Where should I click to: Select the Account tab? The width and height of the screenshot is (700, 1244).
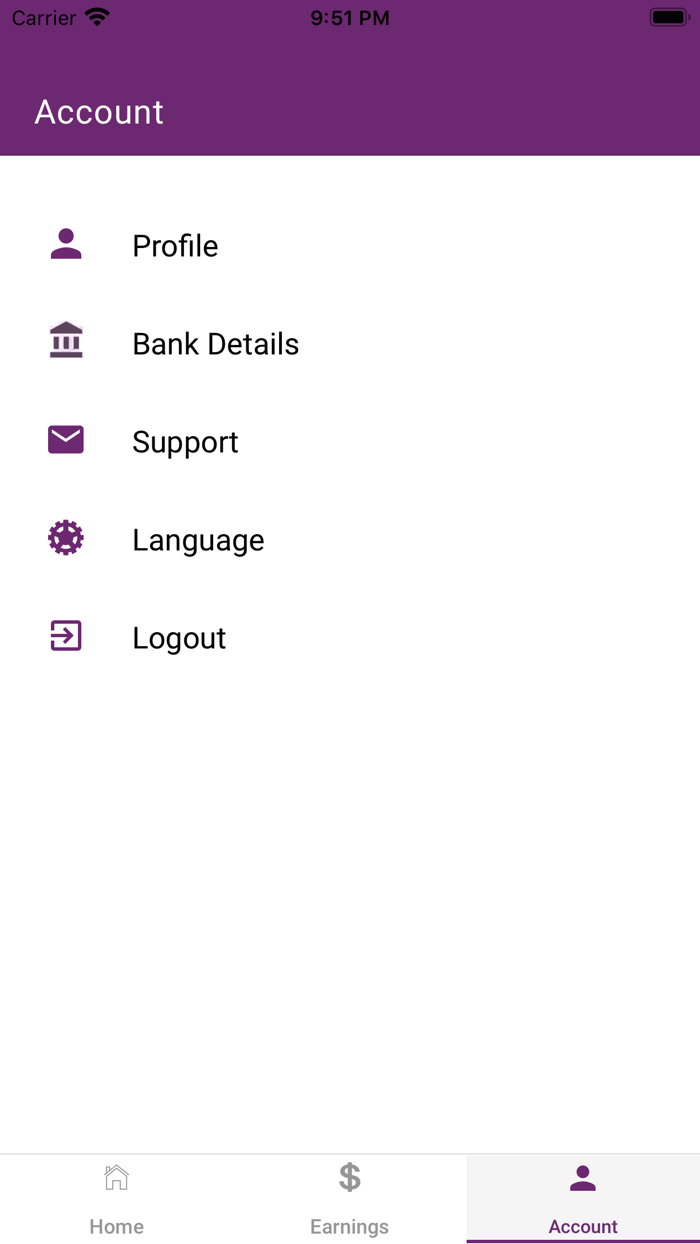[x=583, y=1199]
